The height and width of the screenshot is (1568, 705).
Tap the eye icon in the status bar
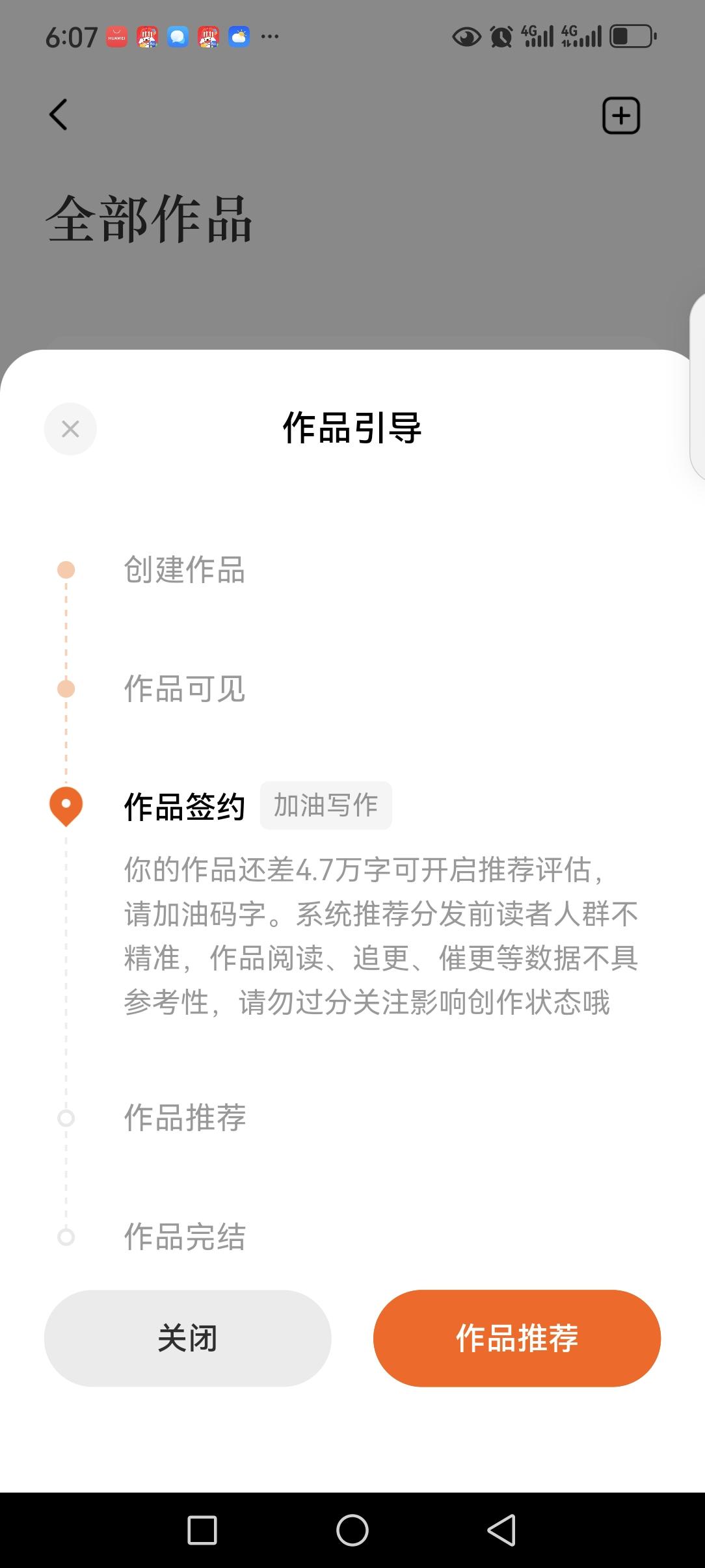click(467, 37)
